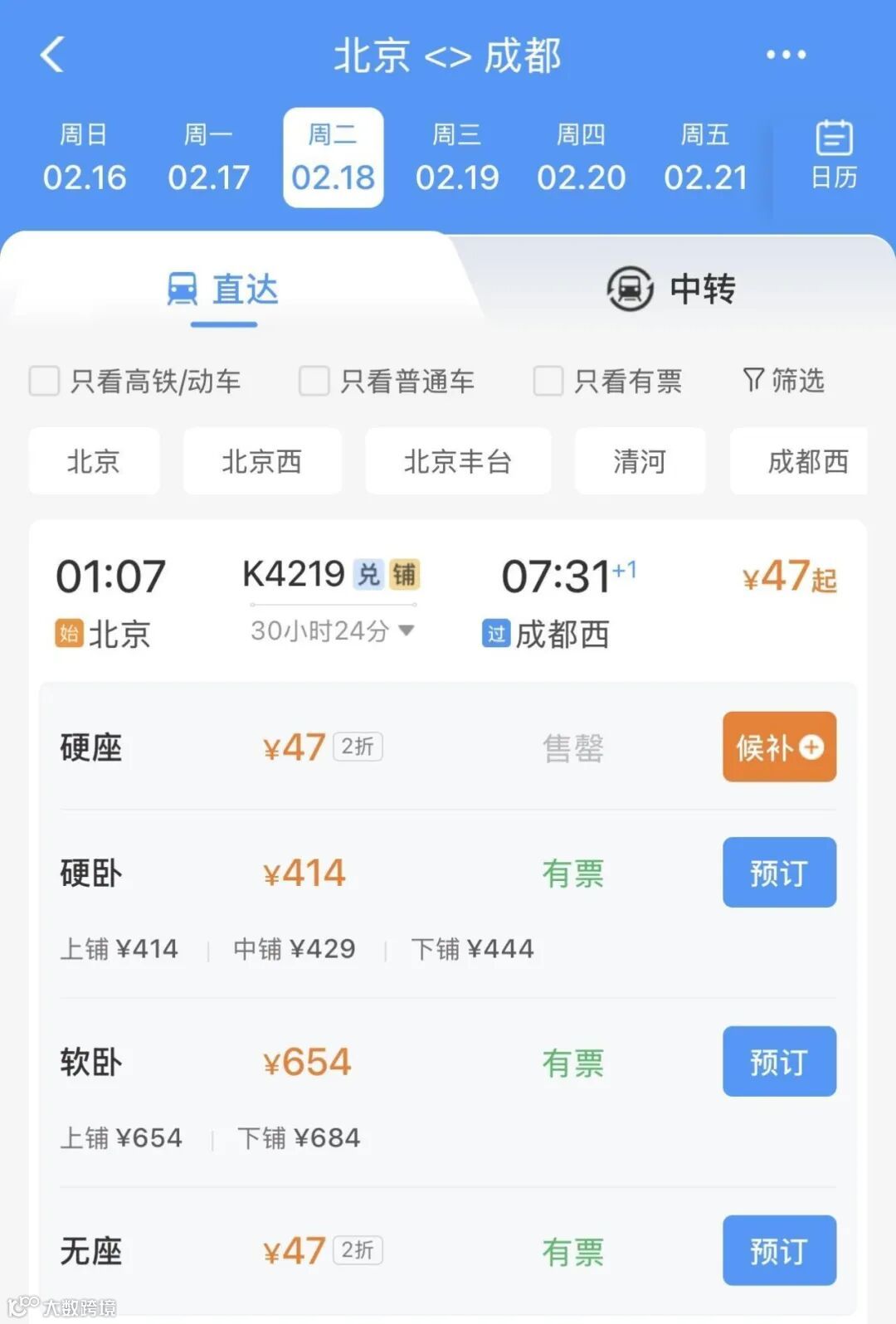Tap 候补 for the sold-out 硬座
Screen dimensions: 896x1324
click(779, 747)
